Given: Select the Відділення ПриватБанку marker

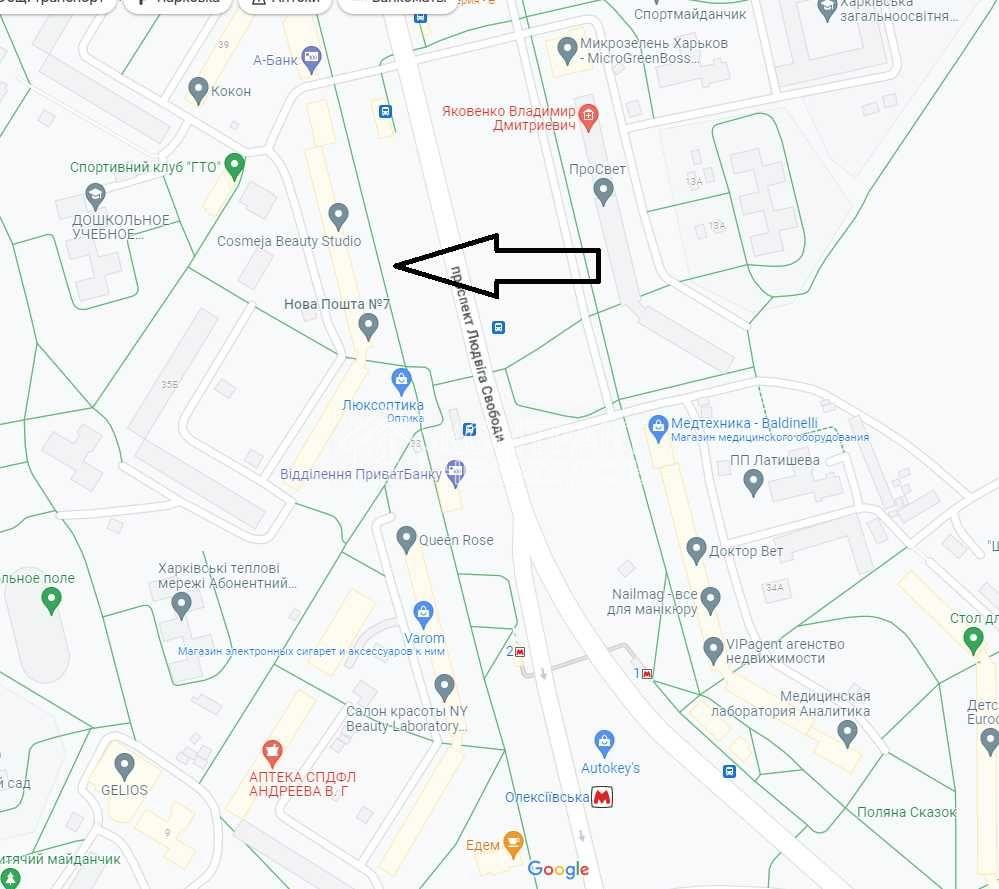Looking at the screenshot, I should (456, 471).
